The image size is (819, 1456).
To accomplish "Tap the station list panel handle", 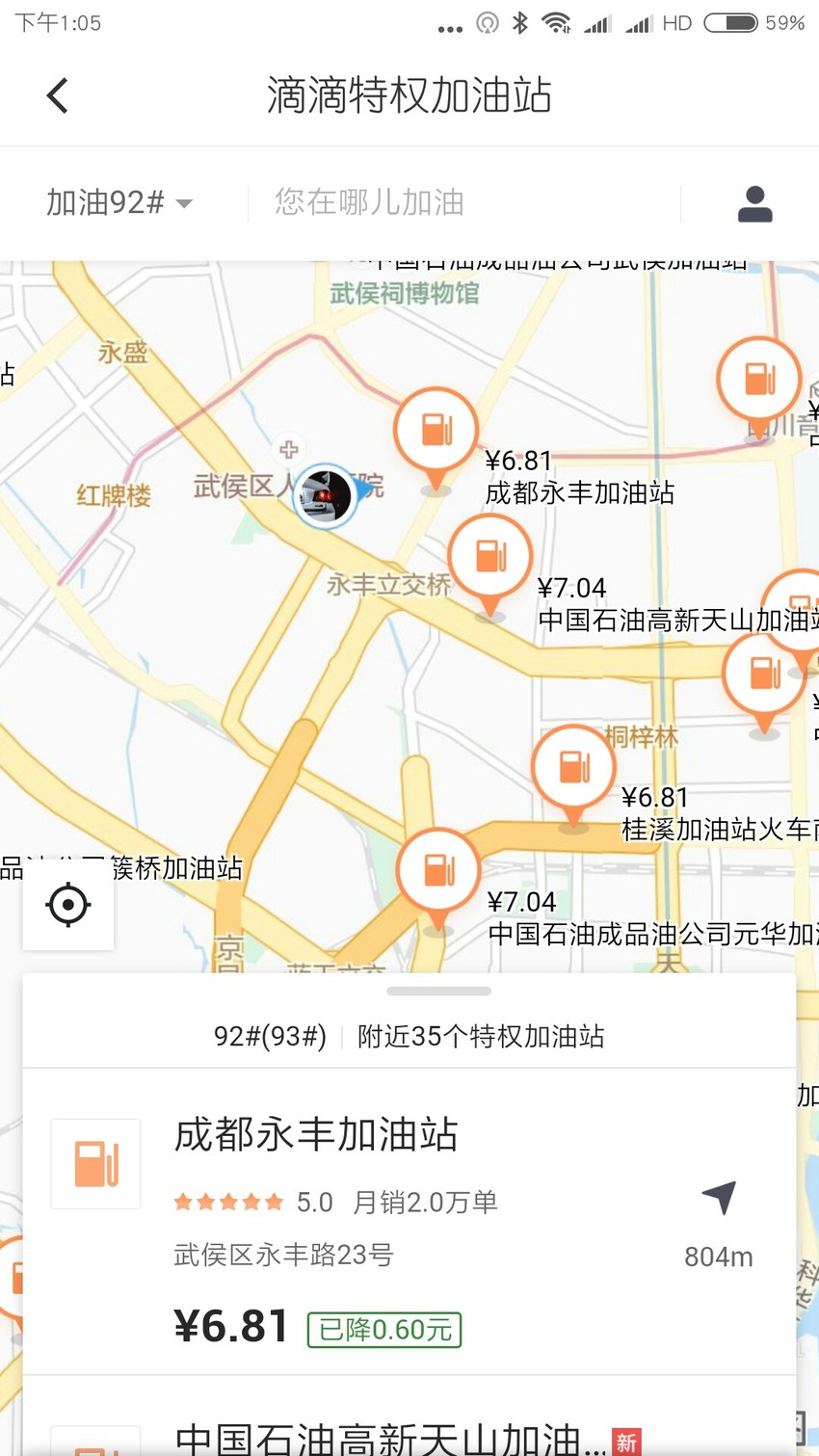I will (438, 991).
